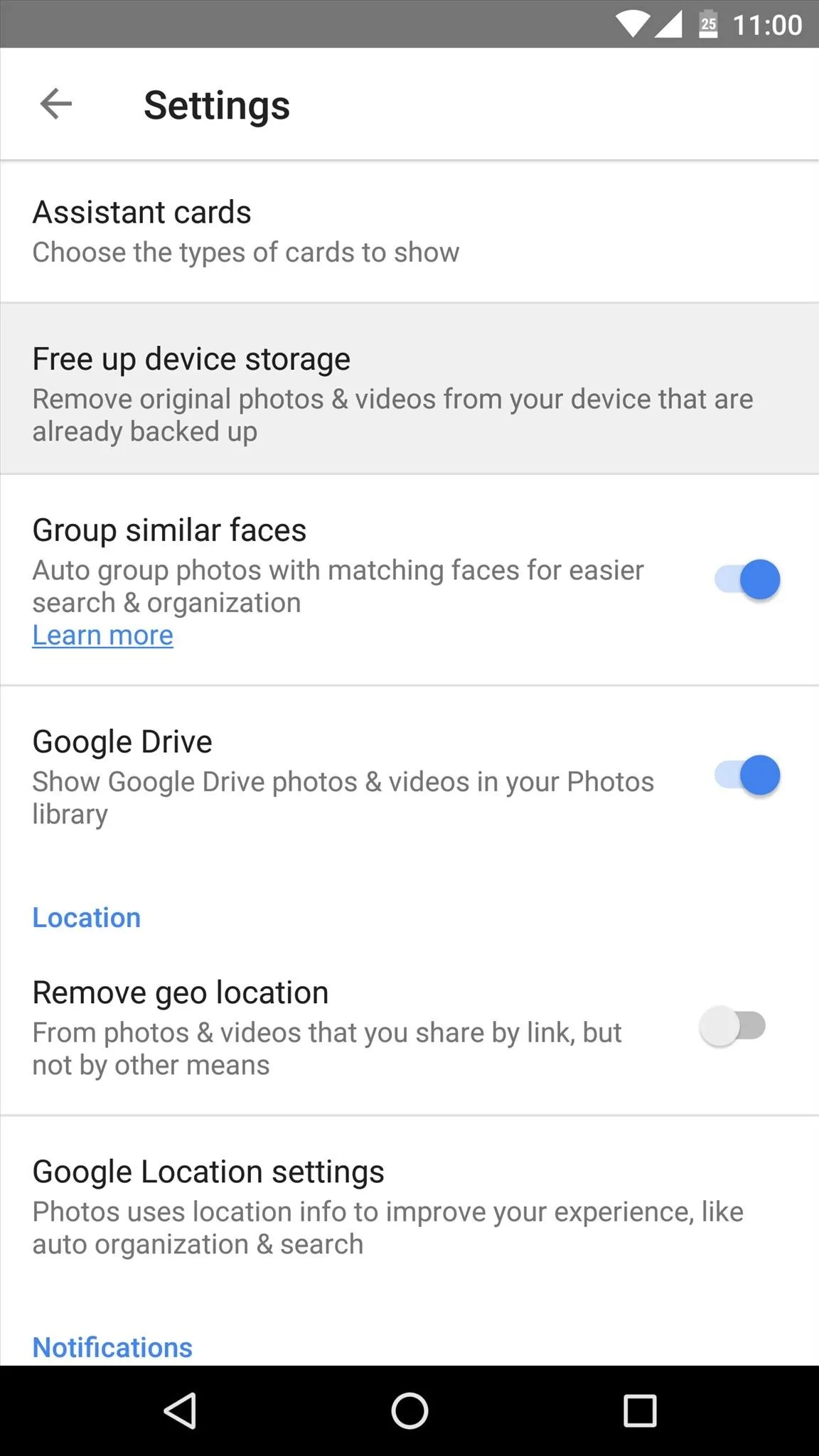Go back using the Settings arrow
The width and height of the screenshot is (819, 1456).
click(56, 105)
